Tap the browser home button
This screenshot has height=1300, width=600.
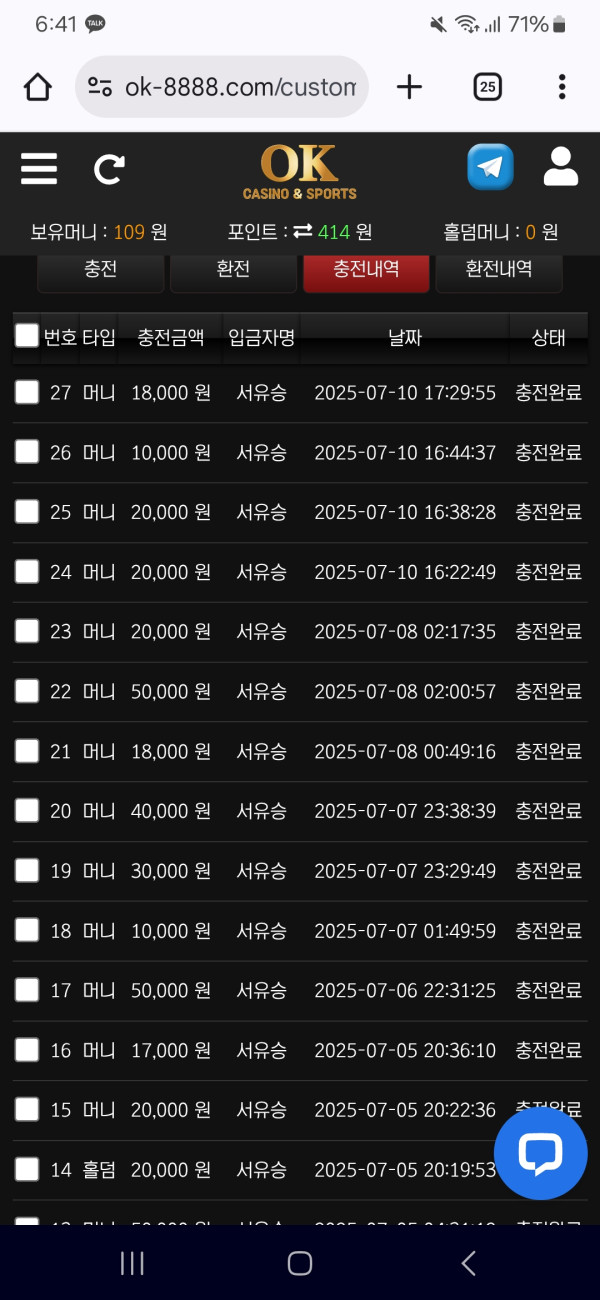pos(38,87)
